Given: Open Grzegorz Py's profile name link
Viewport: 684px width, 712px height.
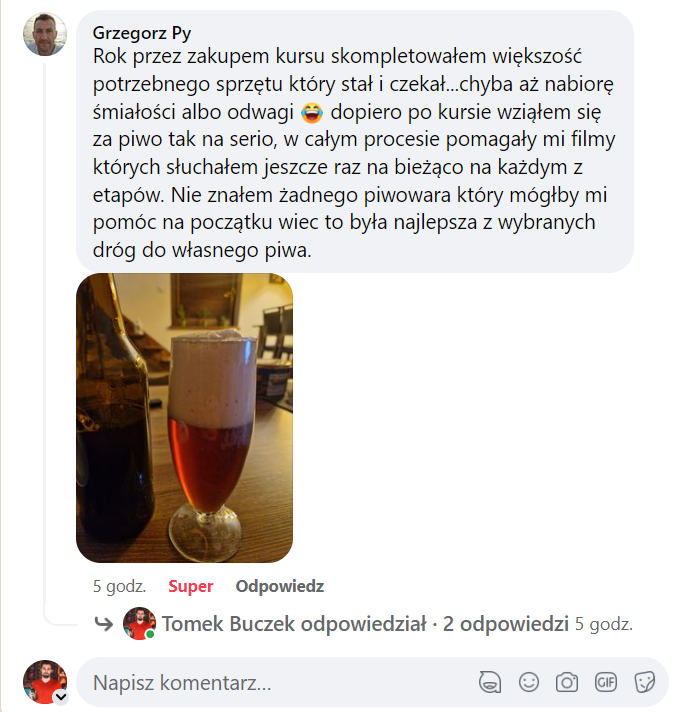Looking at the screenshot, I should click(142, 31).
